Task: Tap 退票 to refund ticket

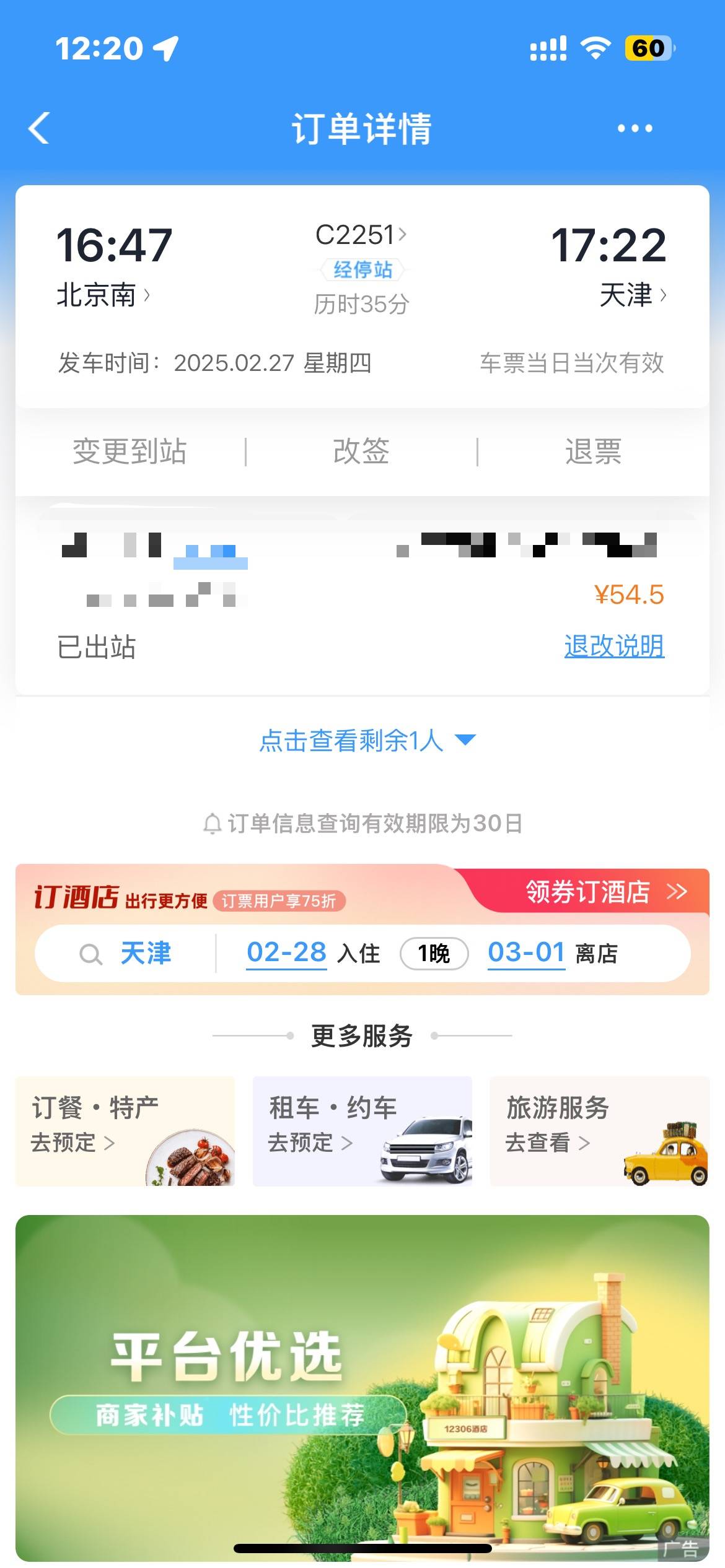Action: coord(593,451)
